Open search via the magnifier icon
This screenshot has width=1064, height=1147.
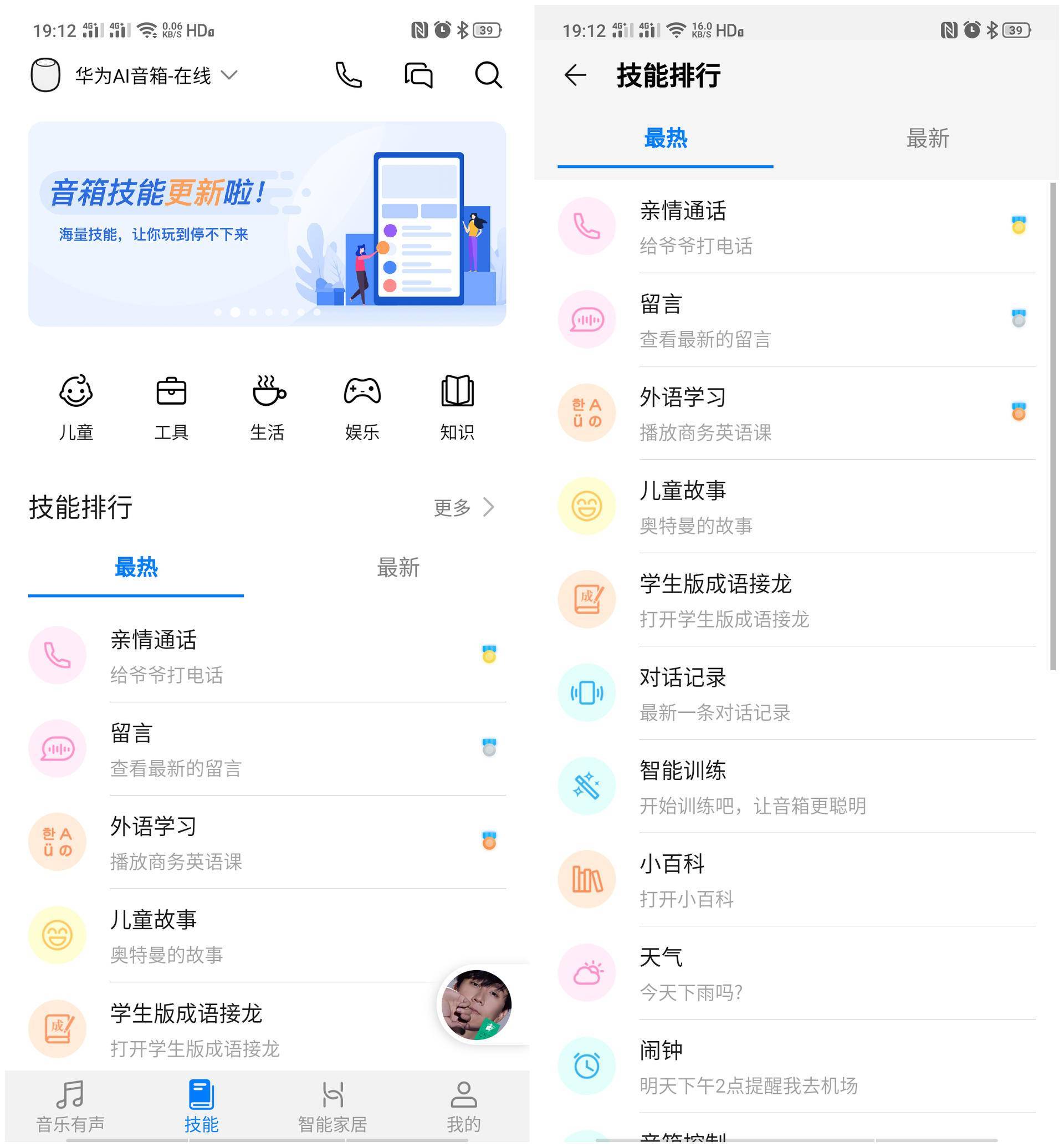pyautogui.click(x=488, y=75)
